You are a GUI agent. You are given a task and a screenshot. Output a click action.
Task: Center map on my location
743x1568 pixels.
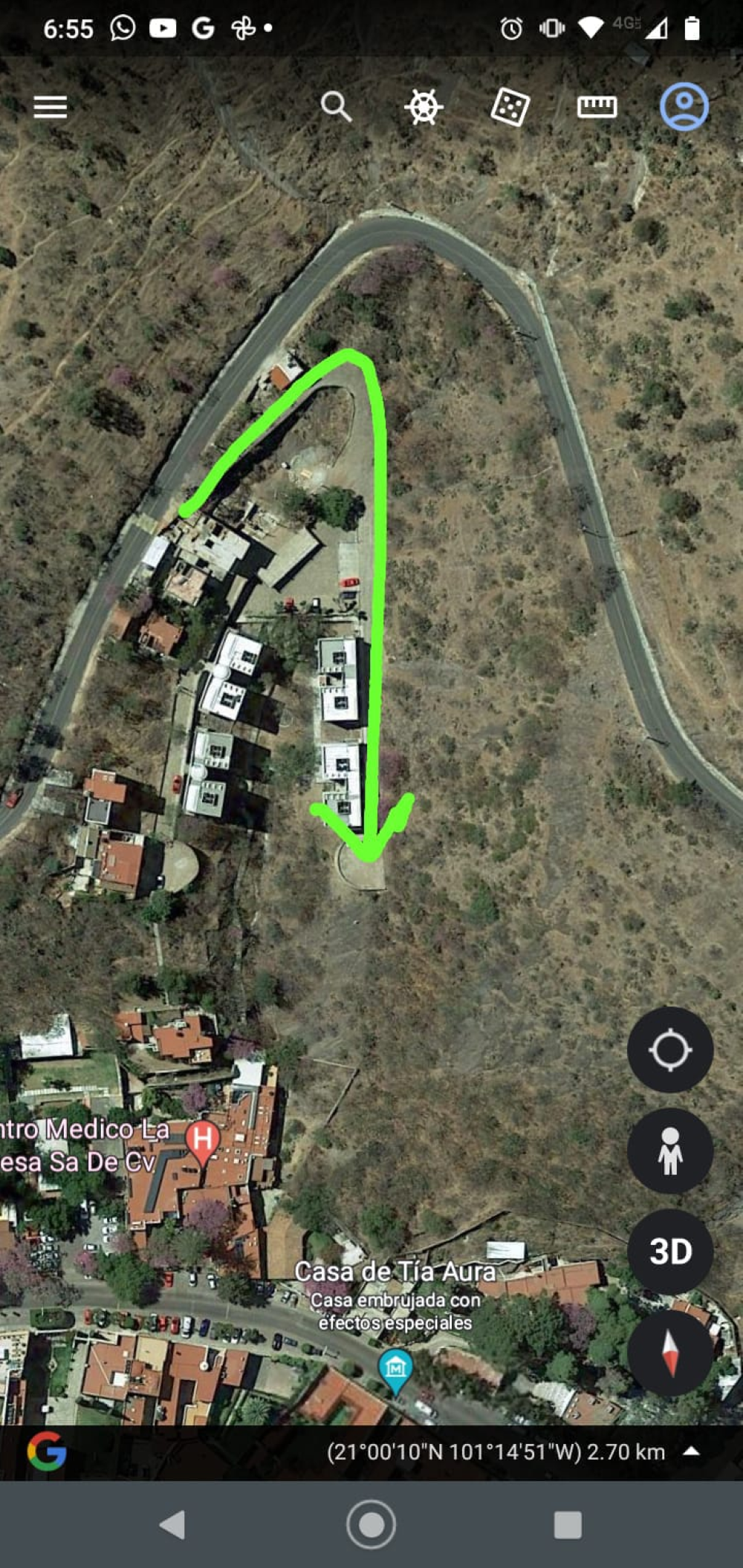(670, 1050)
